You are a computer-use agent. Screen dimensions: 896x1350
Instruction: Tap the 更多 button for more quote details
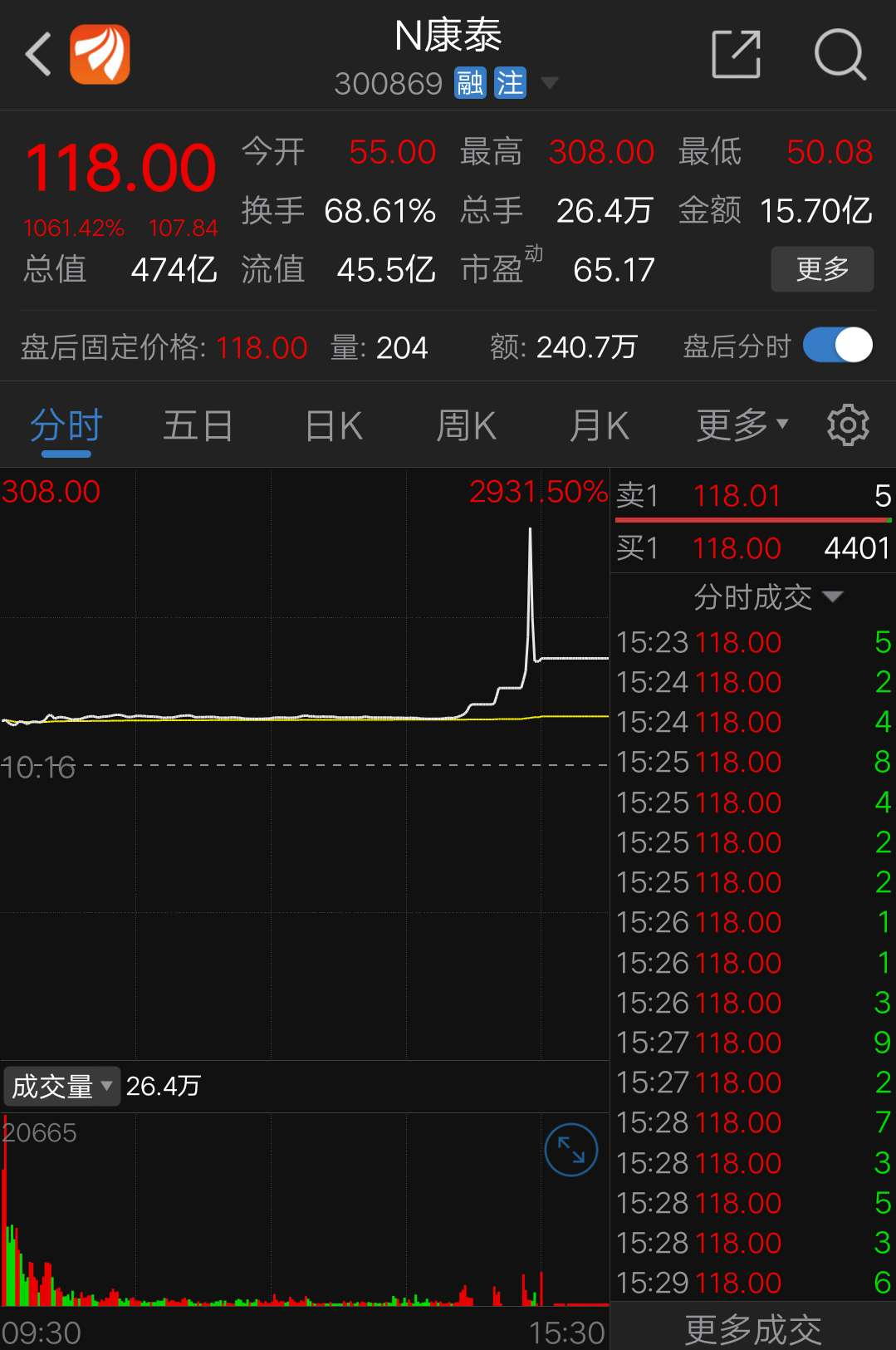coord(821,269)
